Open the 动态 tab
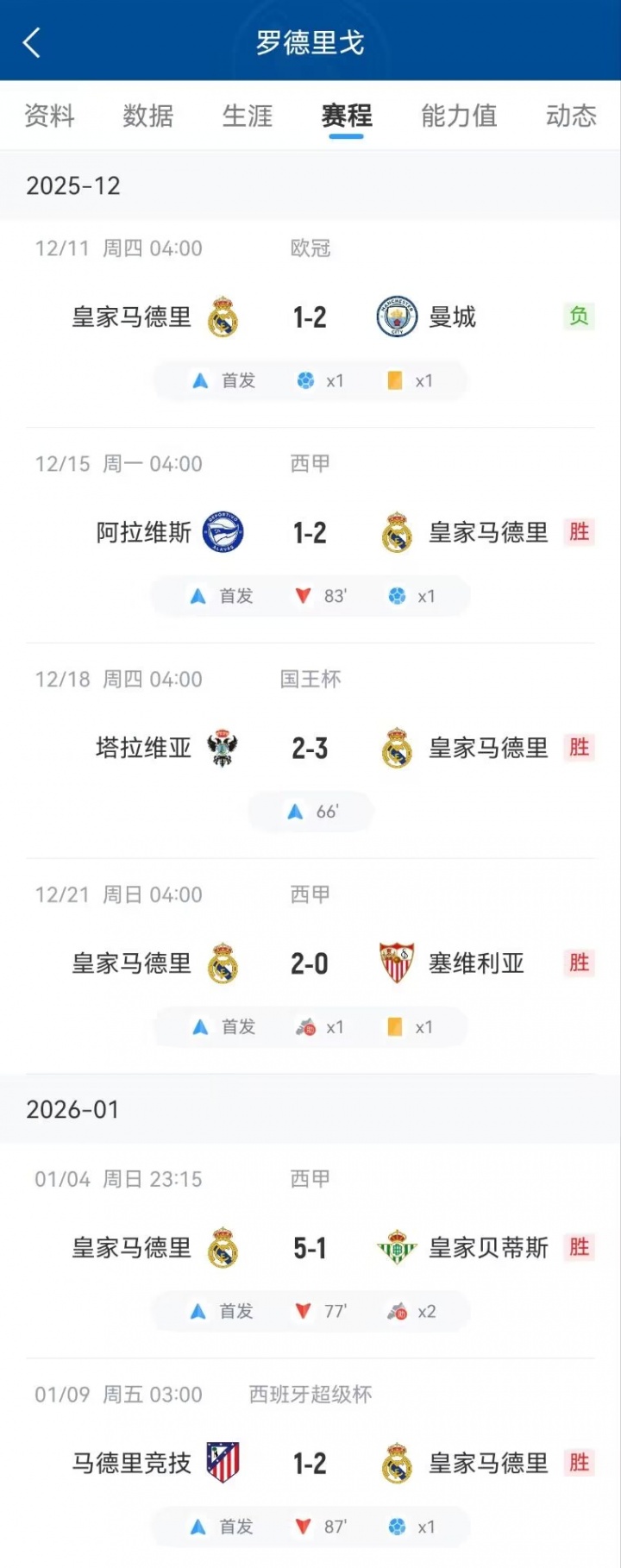 [571, 116]
